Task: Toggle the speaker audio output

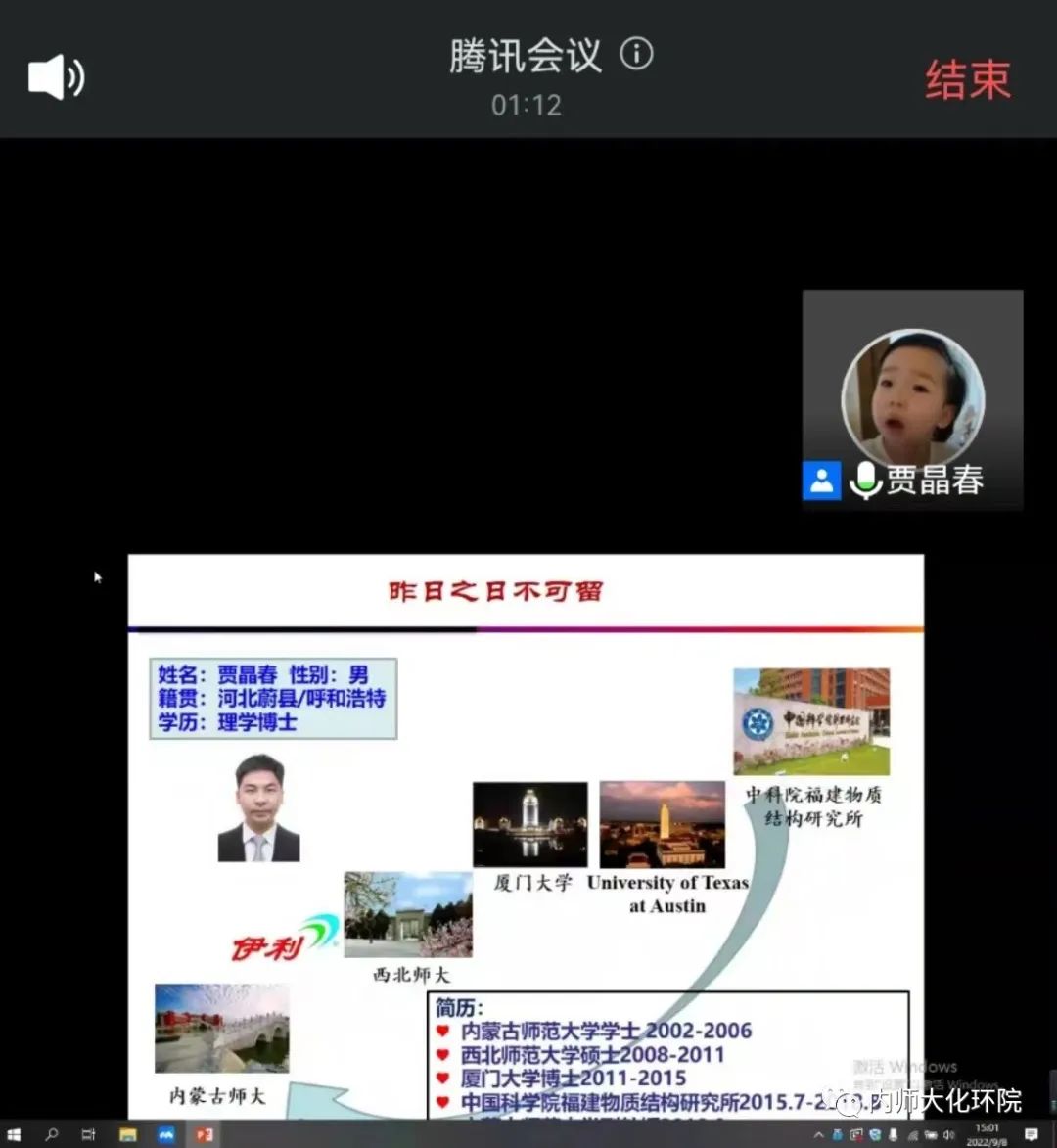Action: tap(56, 77)
